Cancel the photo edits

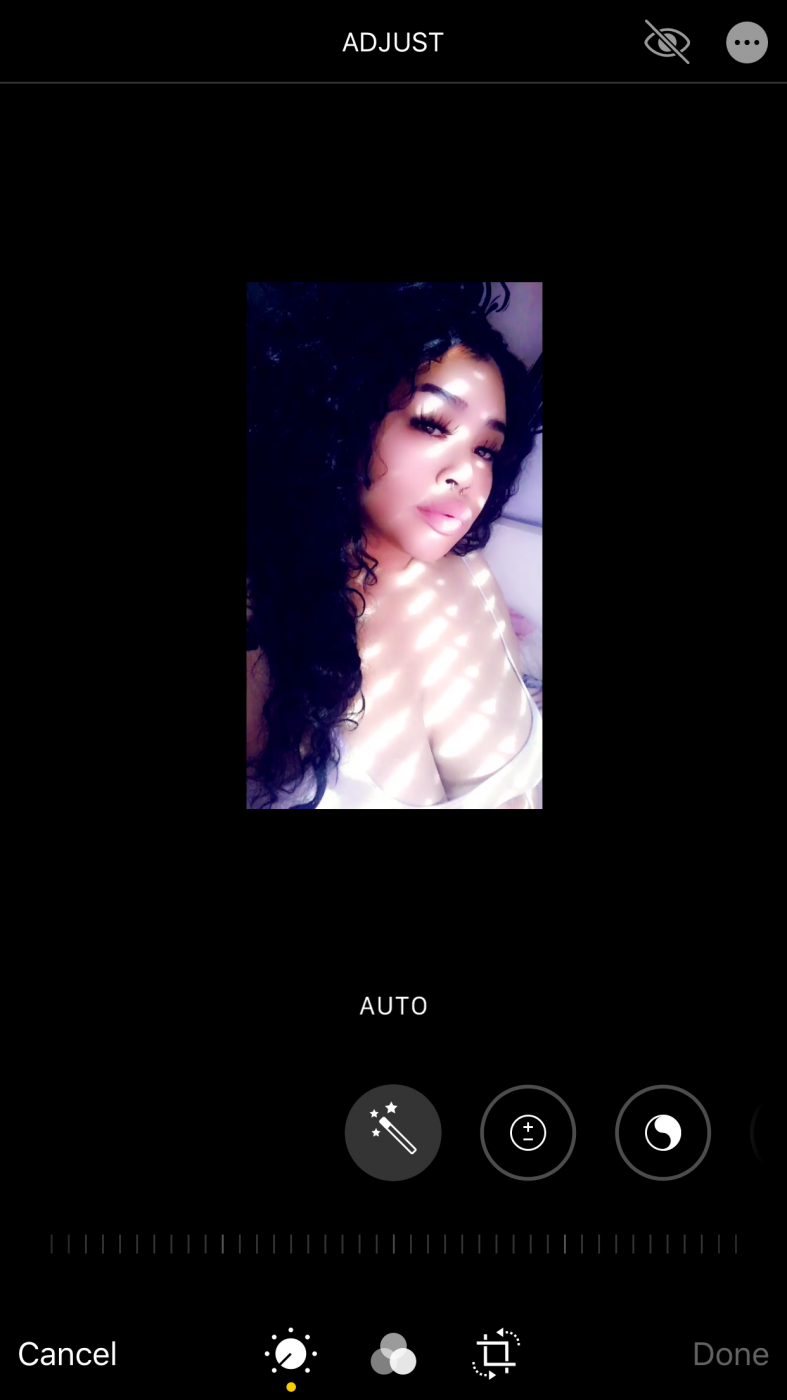click(67, 1354)
